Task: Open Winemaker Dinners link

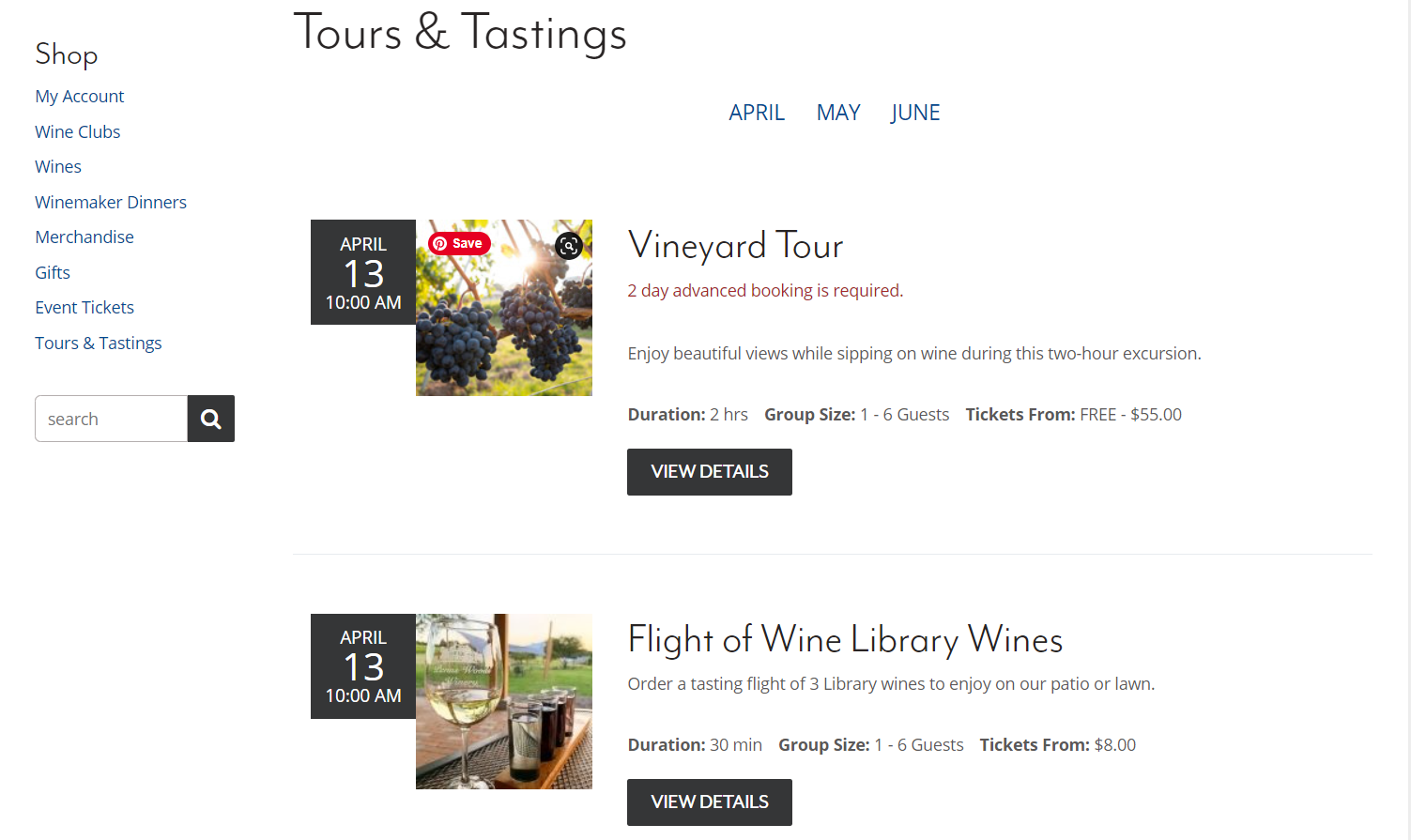Action: click(111, 203)
